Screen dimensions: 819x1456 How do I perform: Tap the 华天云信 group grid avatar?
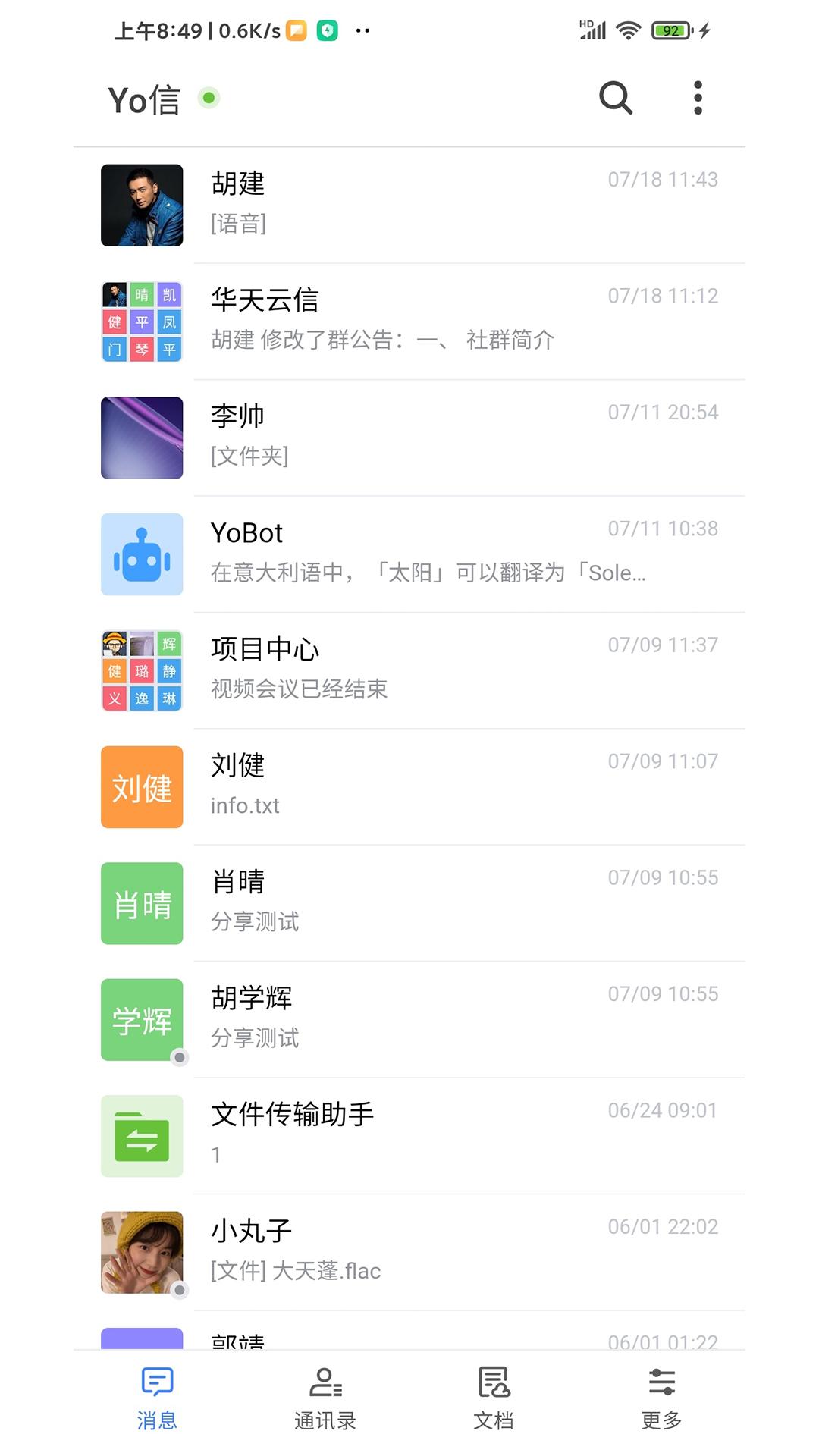click(141, 322)
